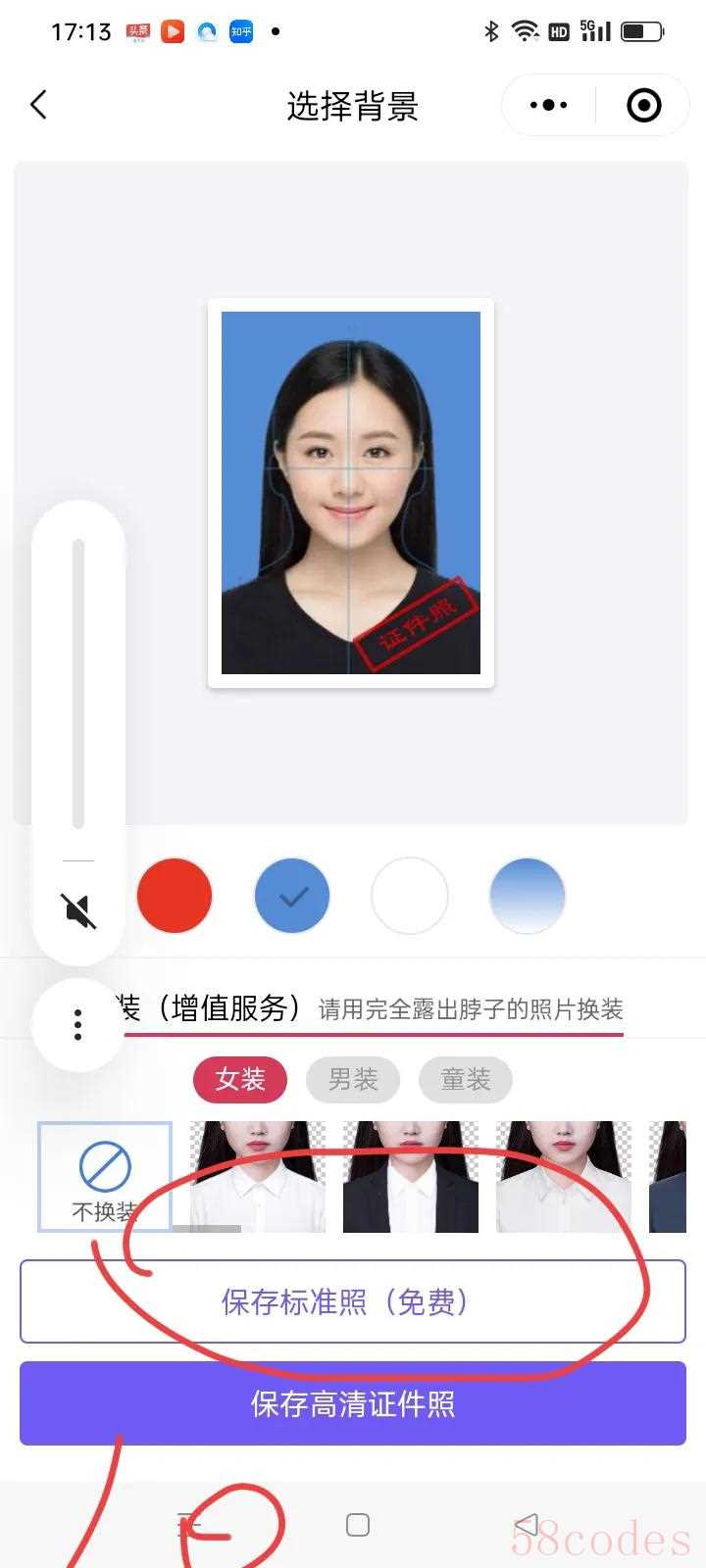Pick the black blazer outfit

410,1177
